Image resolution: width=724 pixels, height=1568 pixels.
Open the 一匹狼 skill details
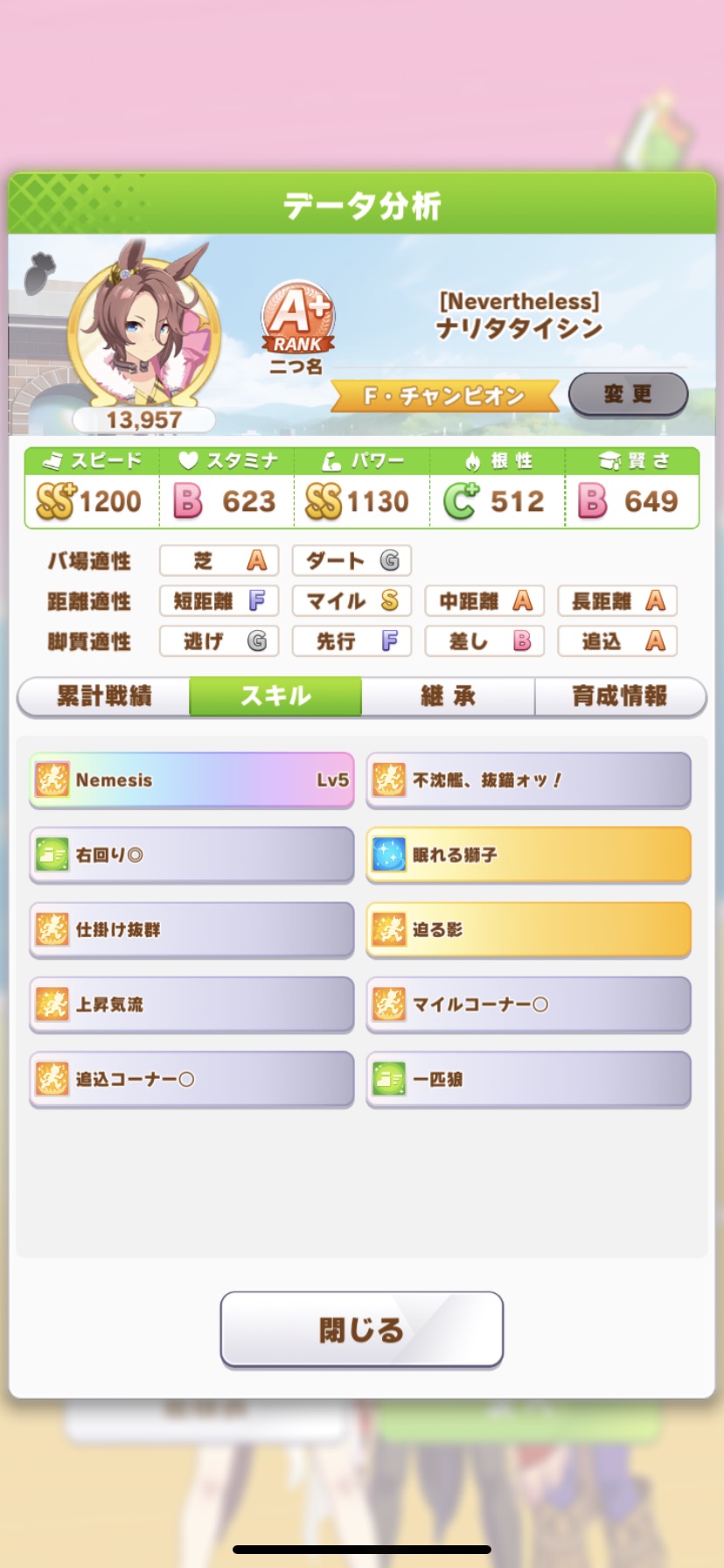tap(528, 1079)
